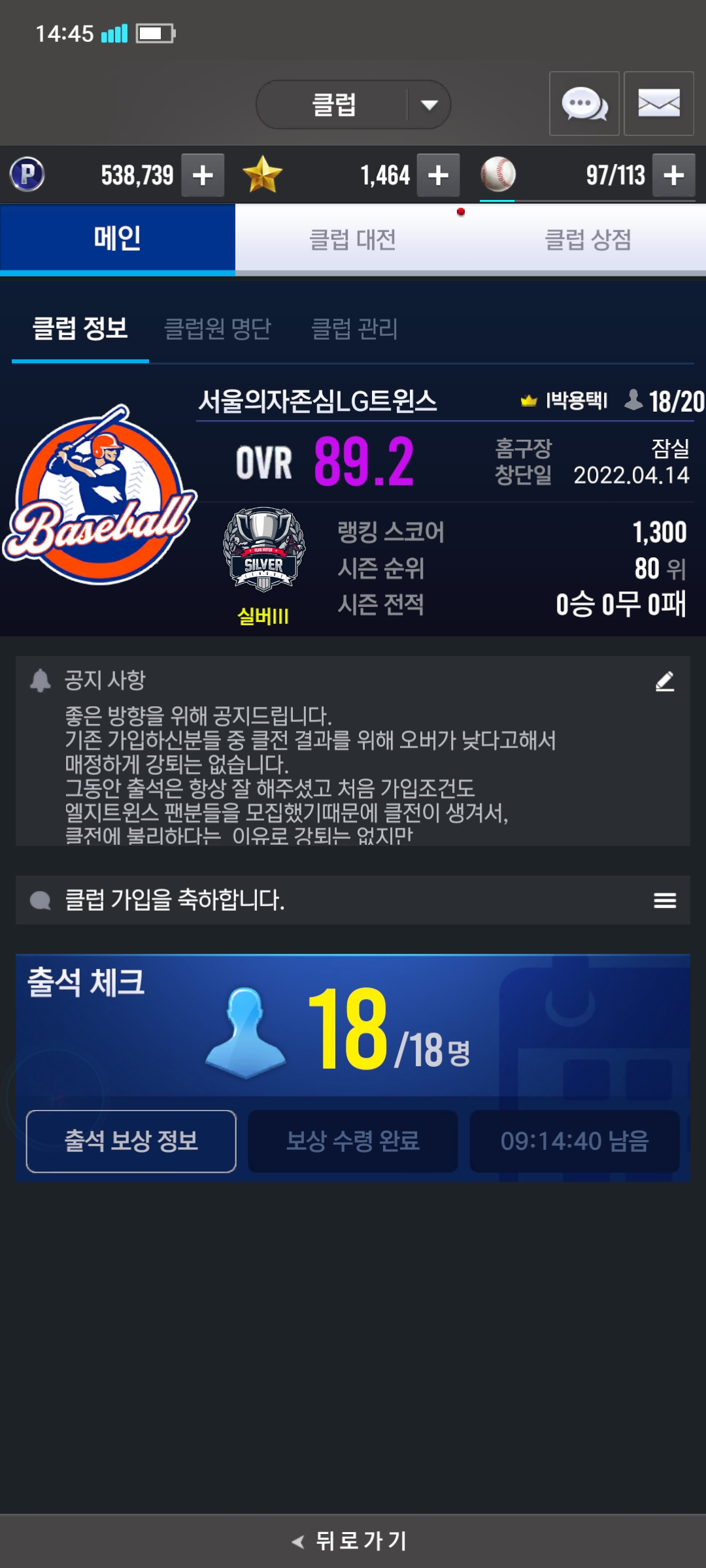Expand club chat with hamburger menu icon
This screenshot has height=1568, width=706.
click(x=665, y=900)
